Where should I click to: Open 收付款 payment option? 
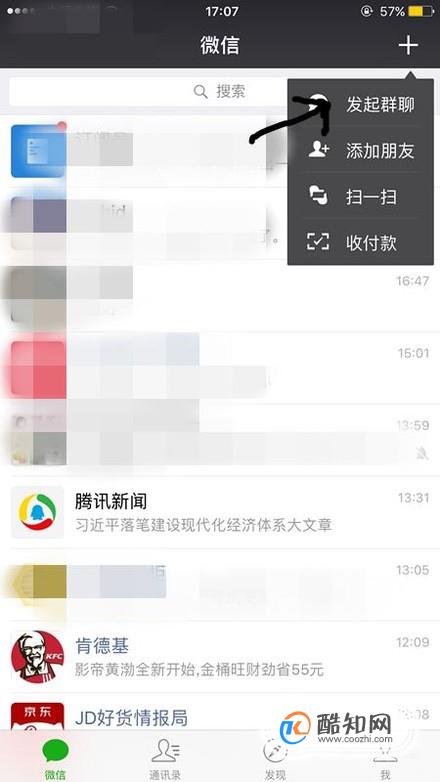point(361,242)
